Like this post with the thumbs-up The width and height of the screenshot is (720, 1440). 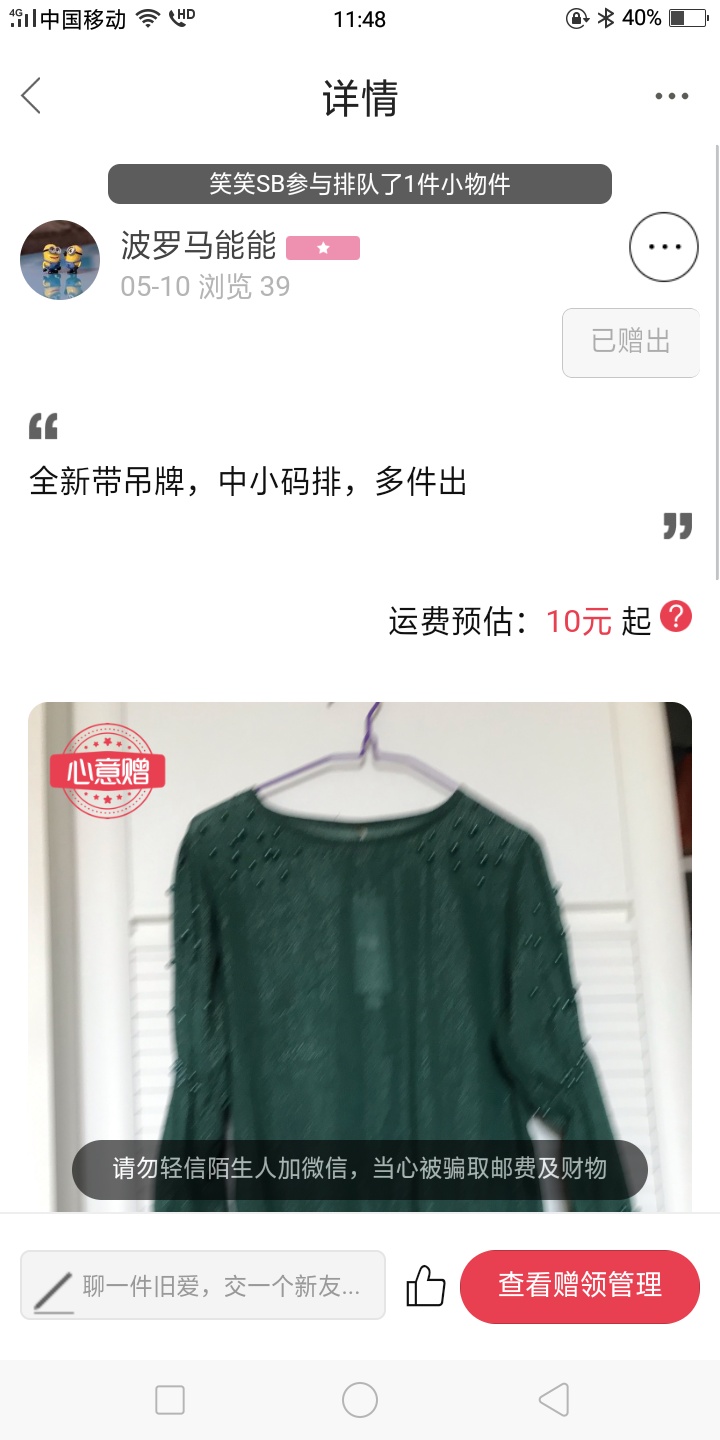click(x=425, y=1286)
